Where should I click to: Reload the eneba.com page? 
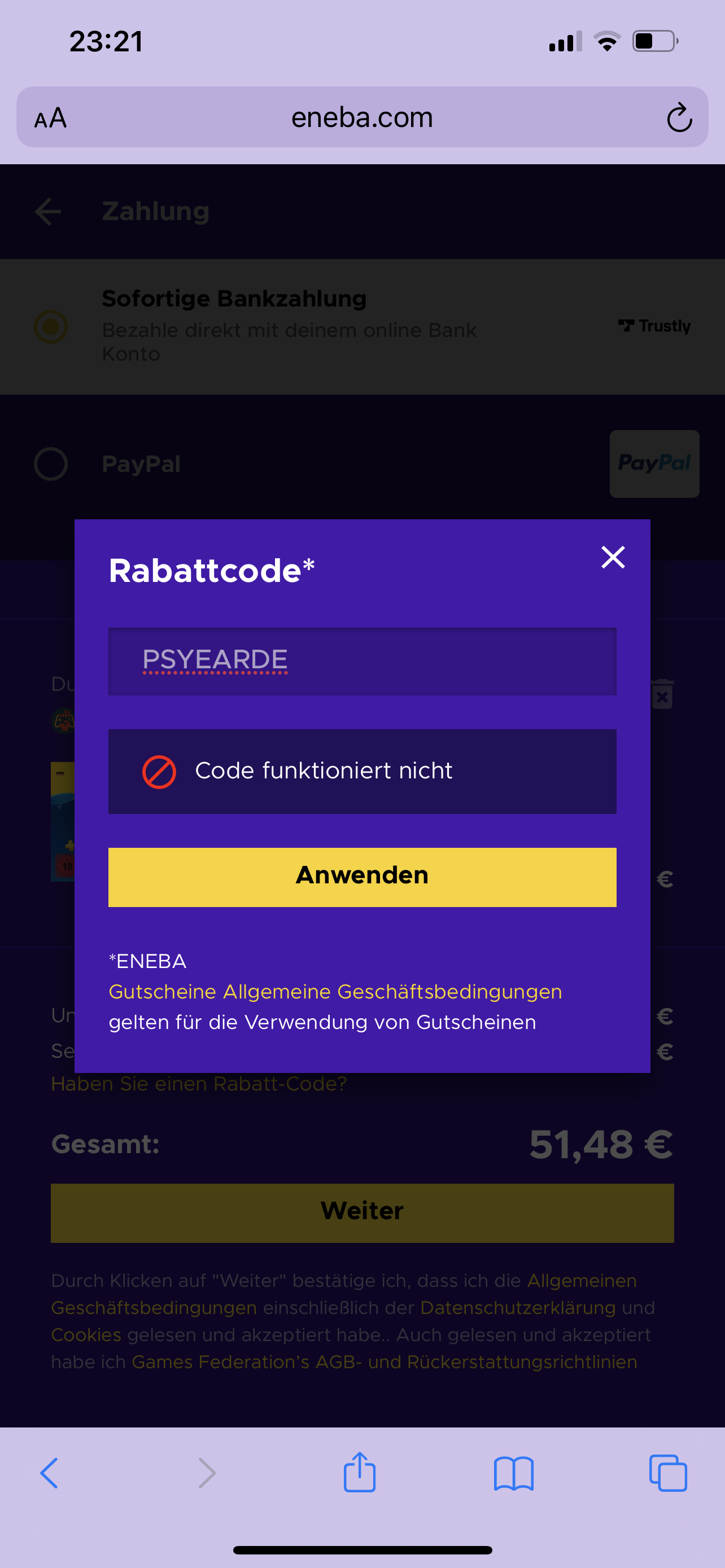pos(679,117)
